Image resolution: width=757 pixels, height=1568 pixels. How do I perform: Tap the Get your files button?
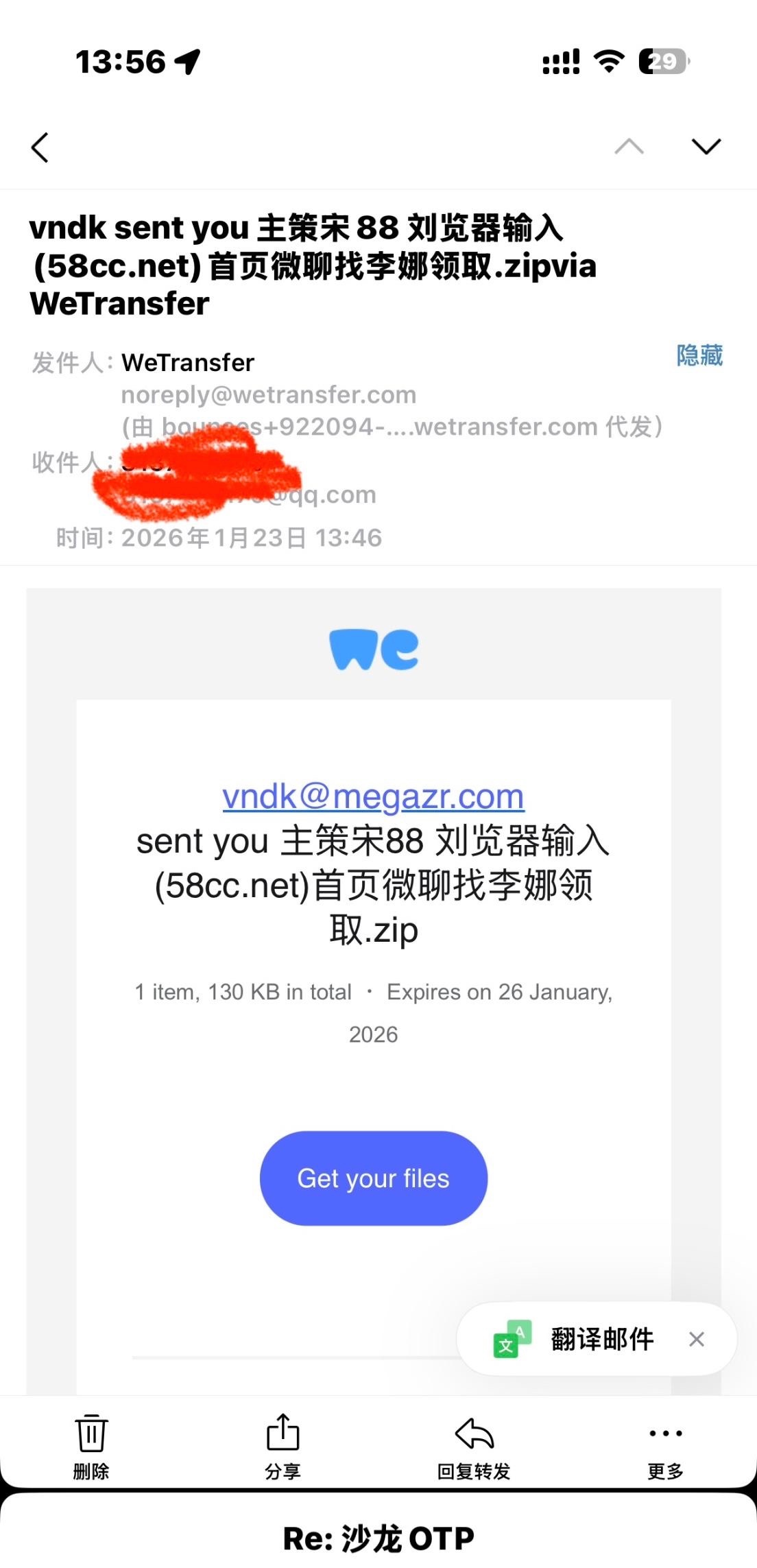click(x=373, y=1178)
